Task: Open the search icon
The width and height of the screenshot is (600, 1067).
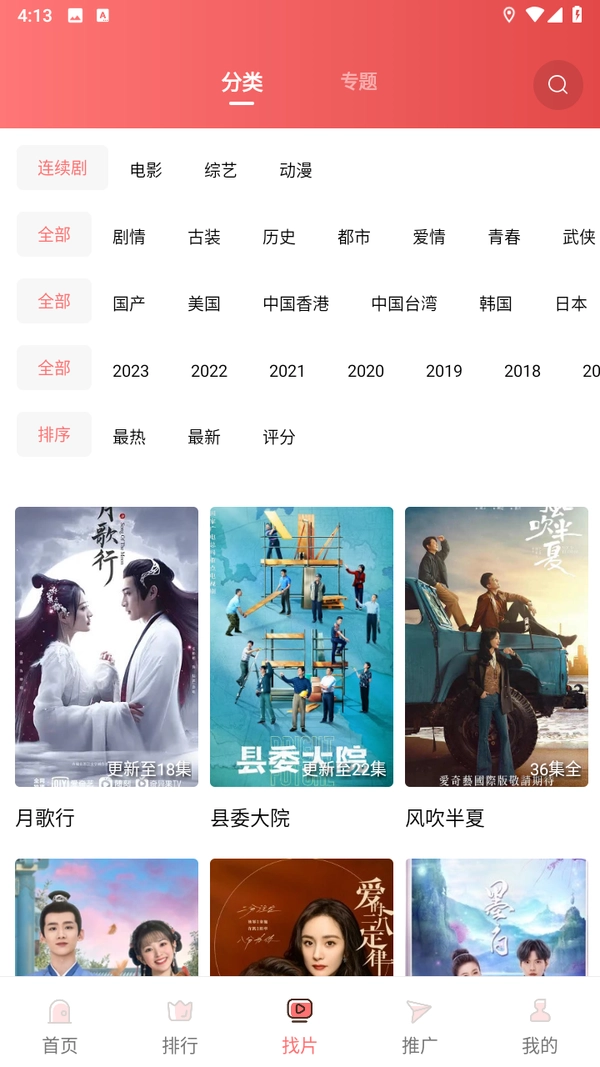Action: point(558,85)
